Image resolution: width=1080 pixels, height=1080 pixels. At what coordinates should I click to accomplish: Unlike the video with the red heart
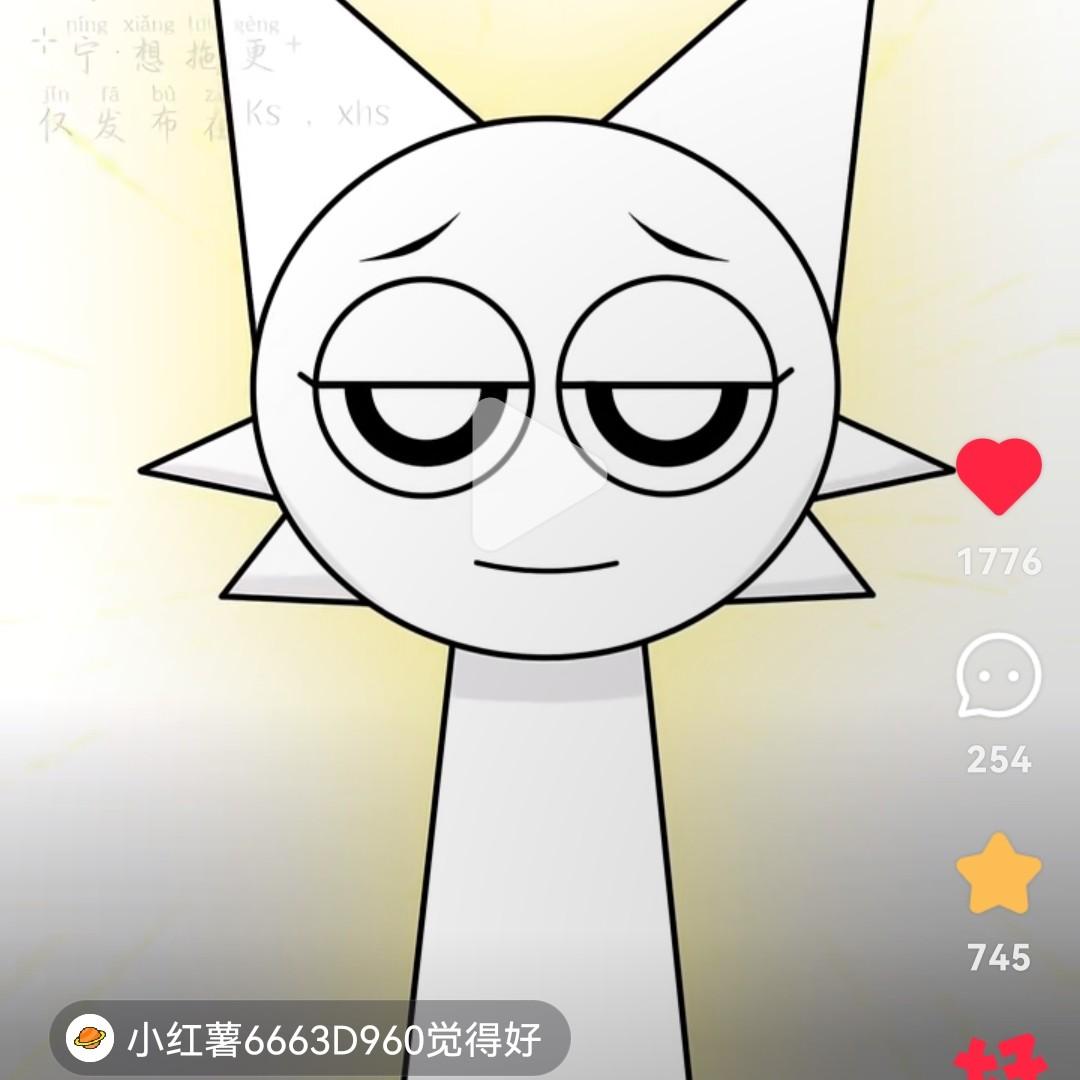[998, 477]
